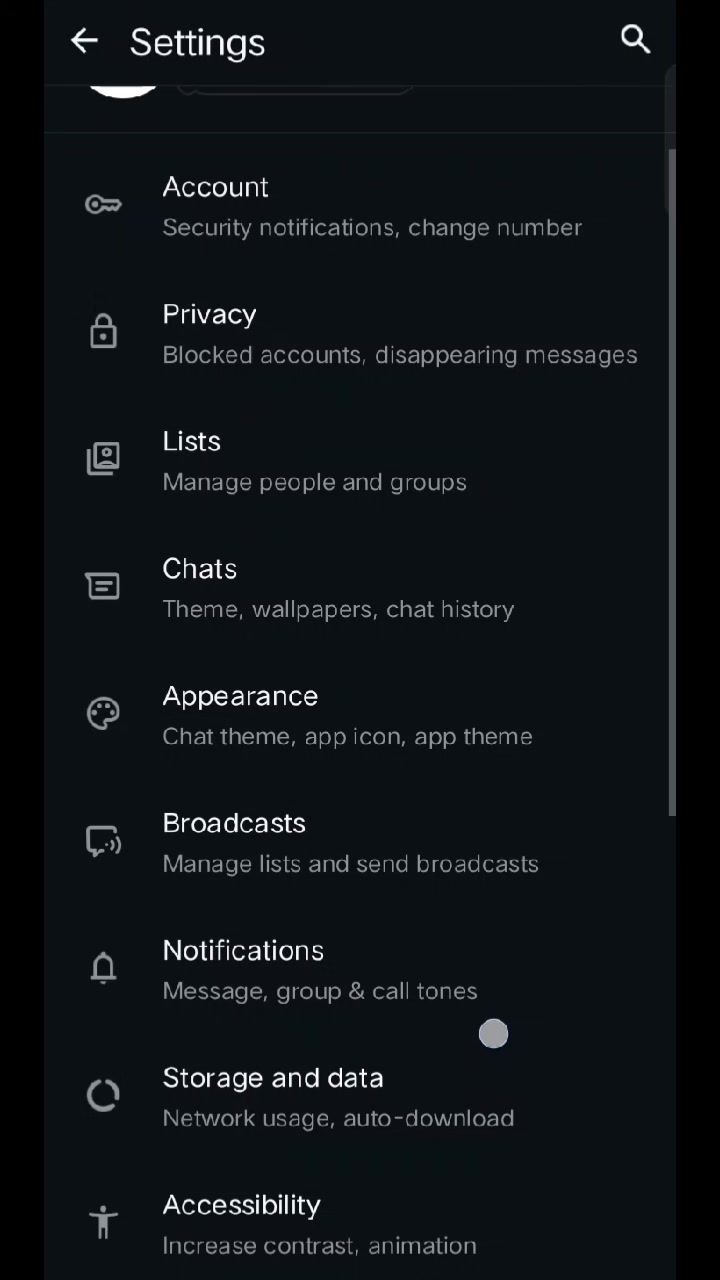Open Privacy settings
The height and width of the screenshot is (1280, 720).
[x=360, y=334]
